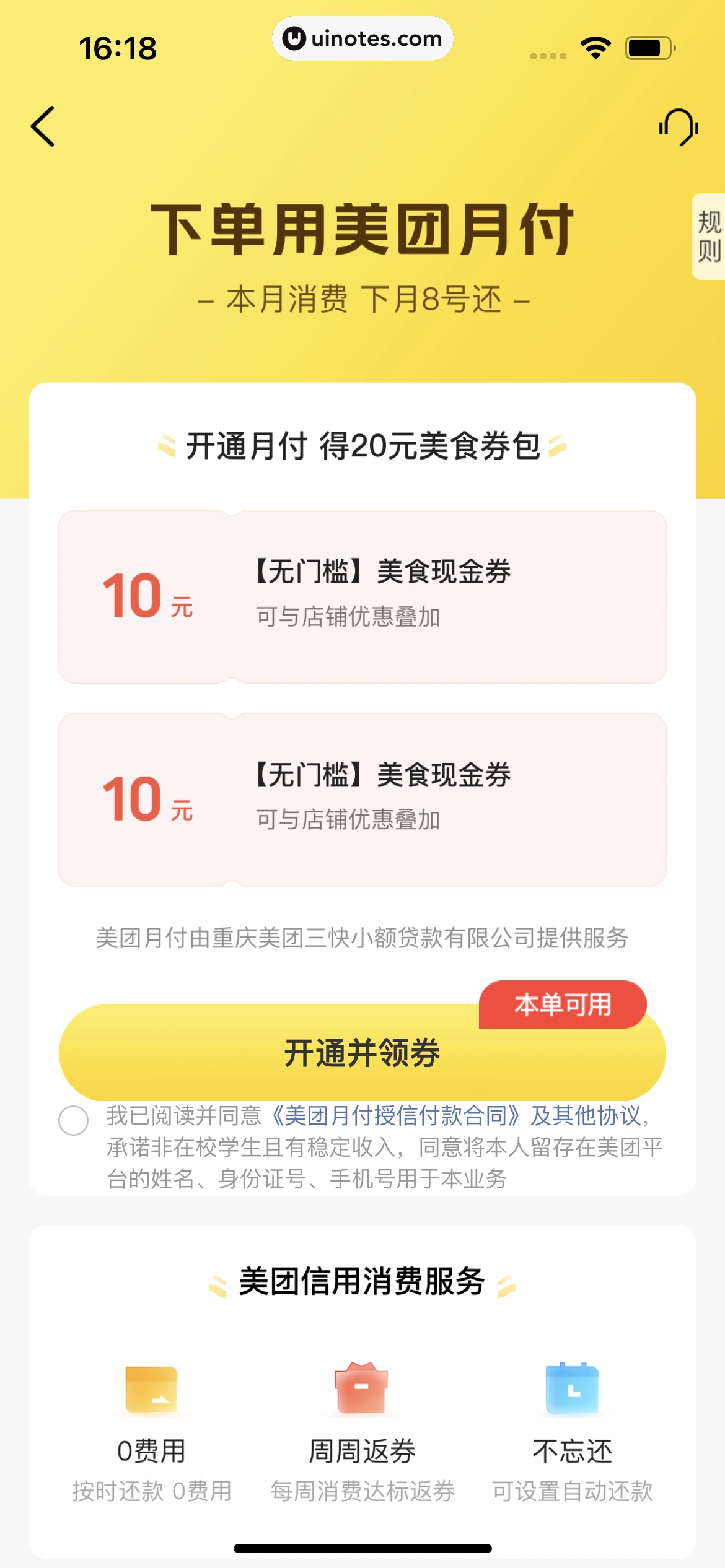Screen dimensions: 725x1568
Task: Open the 规则 rules side tab
Action: (709, 237)
